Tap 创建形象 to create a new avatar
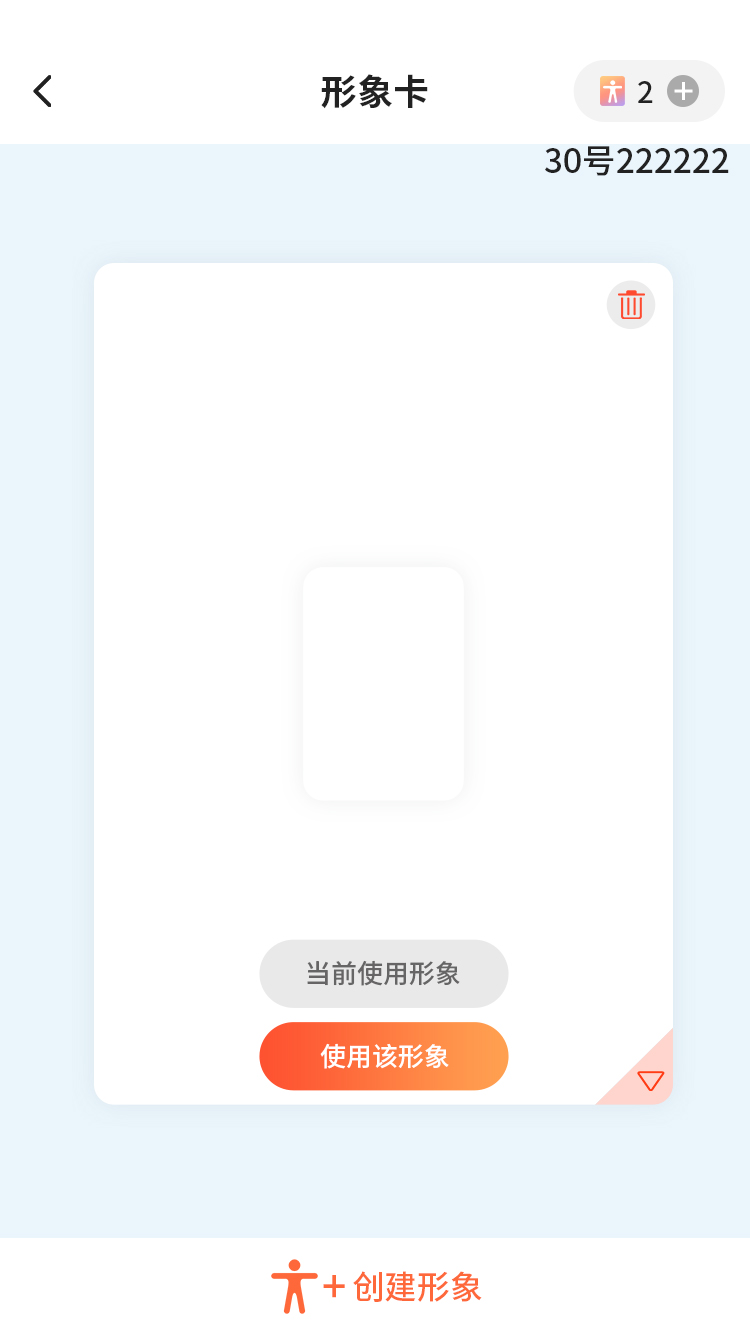Image resolution: width=750 pixels, height=1334 pixels. (x=376, y=1286)
